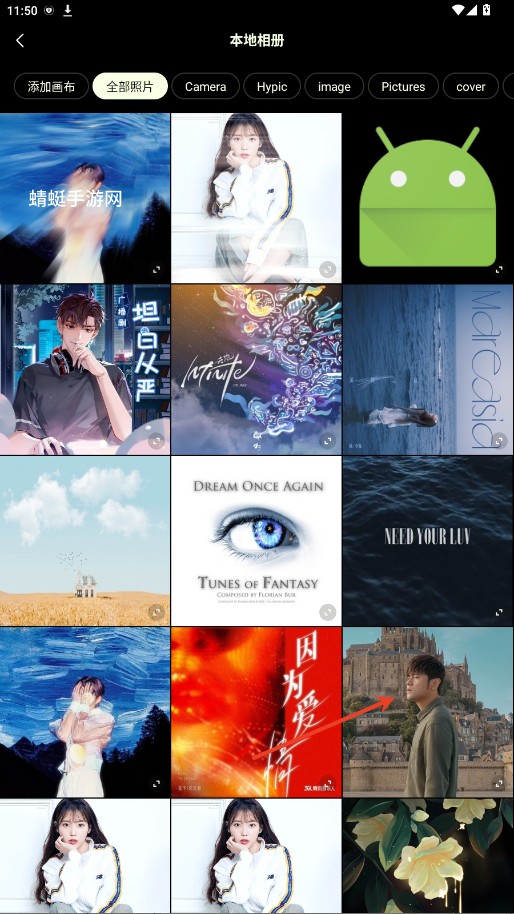Viewport: 514px width, 914px height.
Task: Switch to the Pictures album
Action: tap(403, 87)
